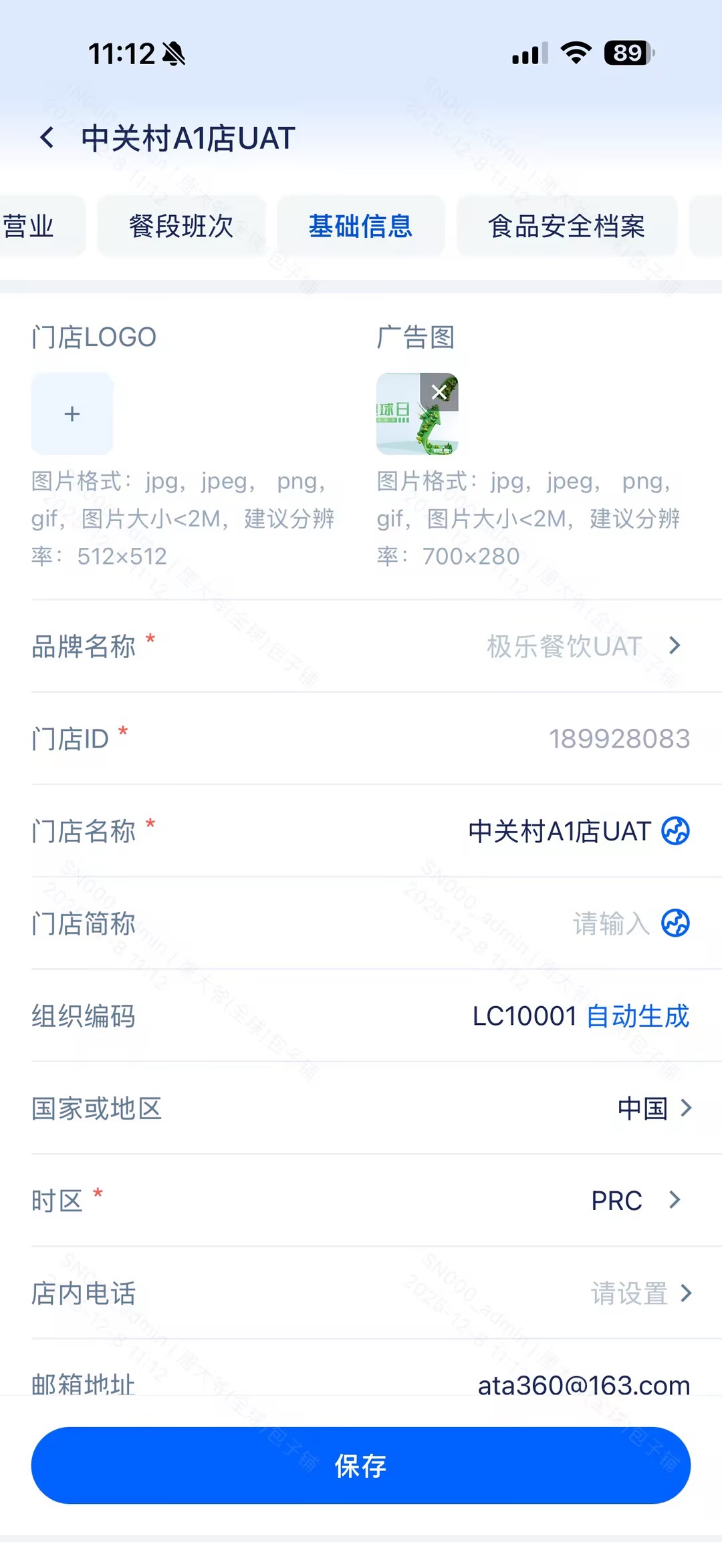Save changes with 保存 button
The width and height of the screenshot is (722, 1568).
360,1466
